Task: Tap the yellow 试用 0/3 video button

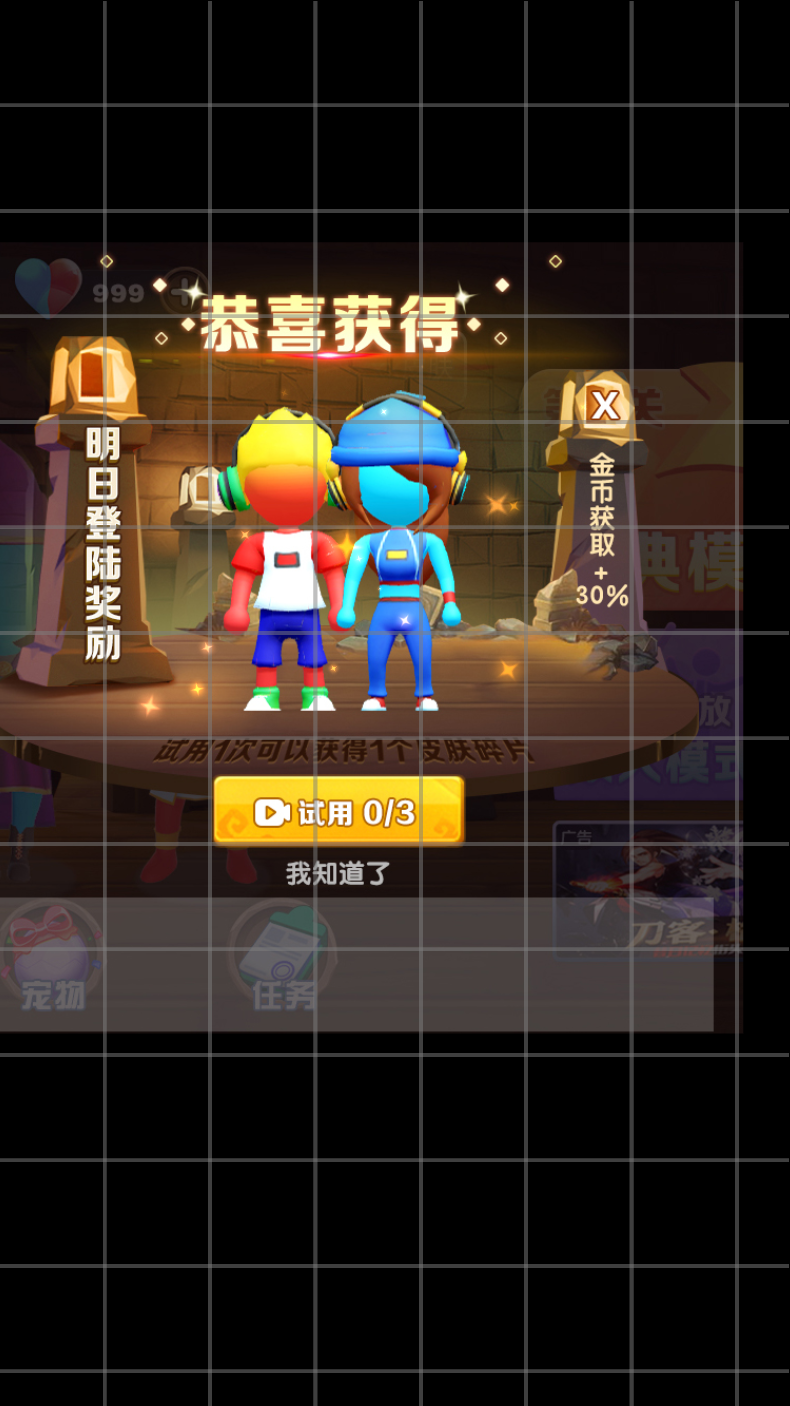Action: point(338,811)
